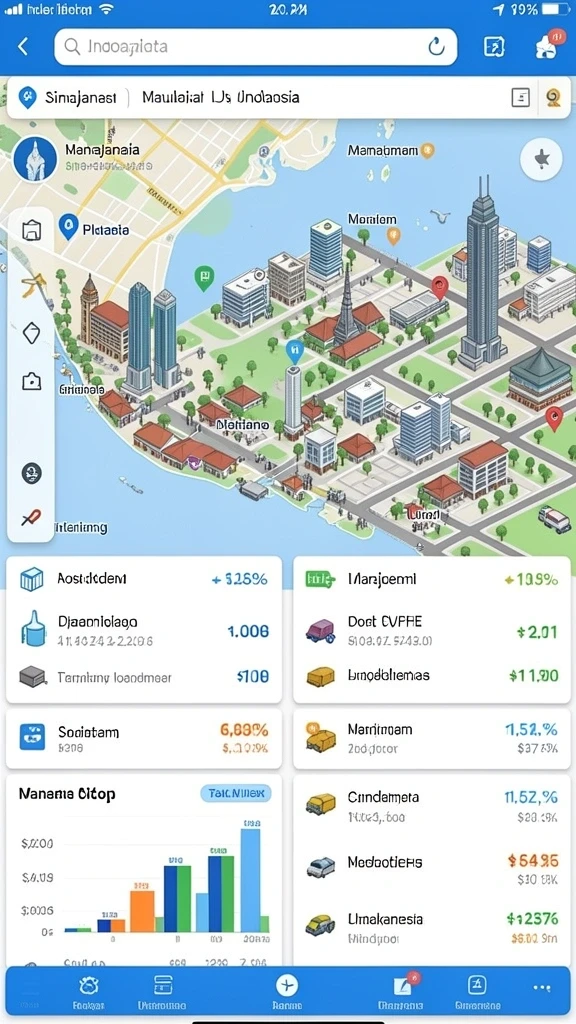The image size is (576, 1024).
Task: Tap the square list icon in the location bar
Action: 520,97
